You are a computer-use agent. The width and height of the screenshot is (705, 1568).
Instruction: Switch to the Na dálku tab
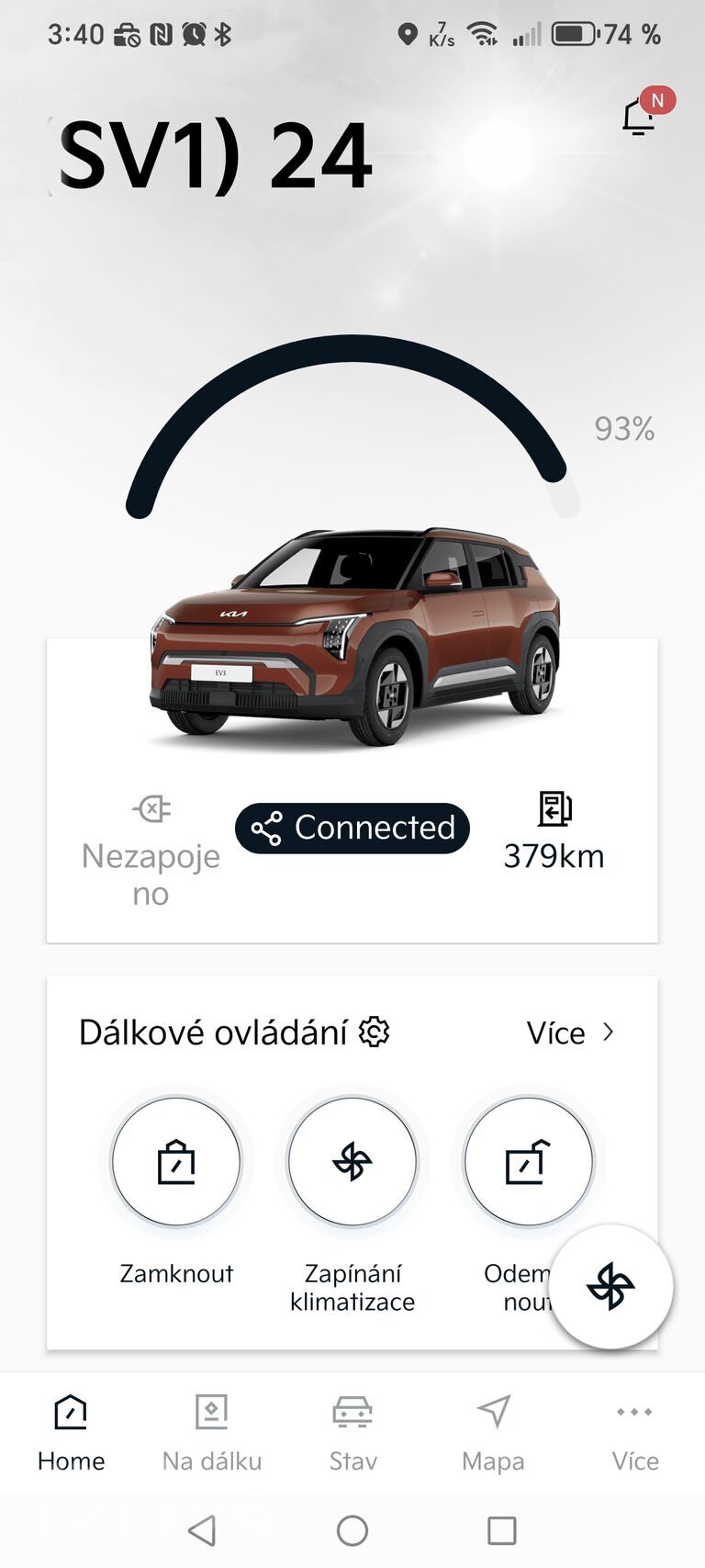(212, 1433)
